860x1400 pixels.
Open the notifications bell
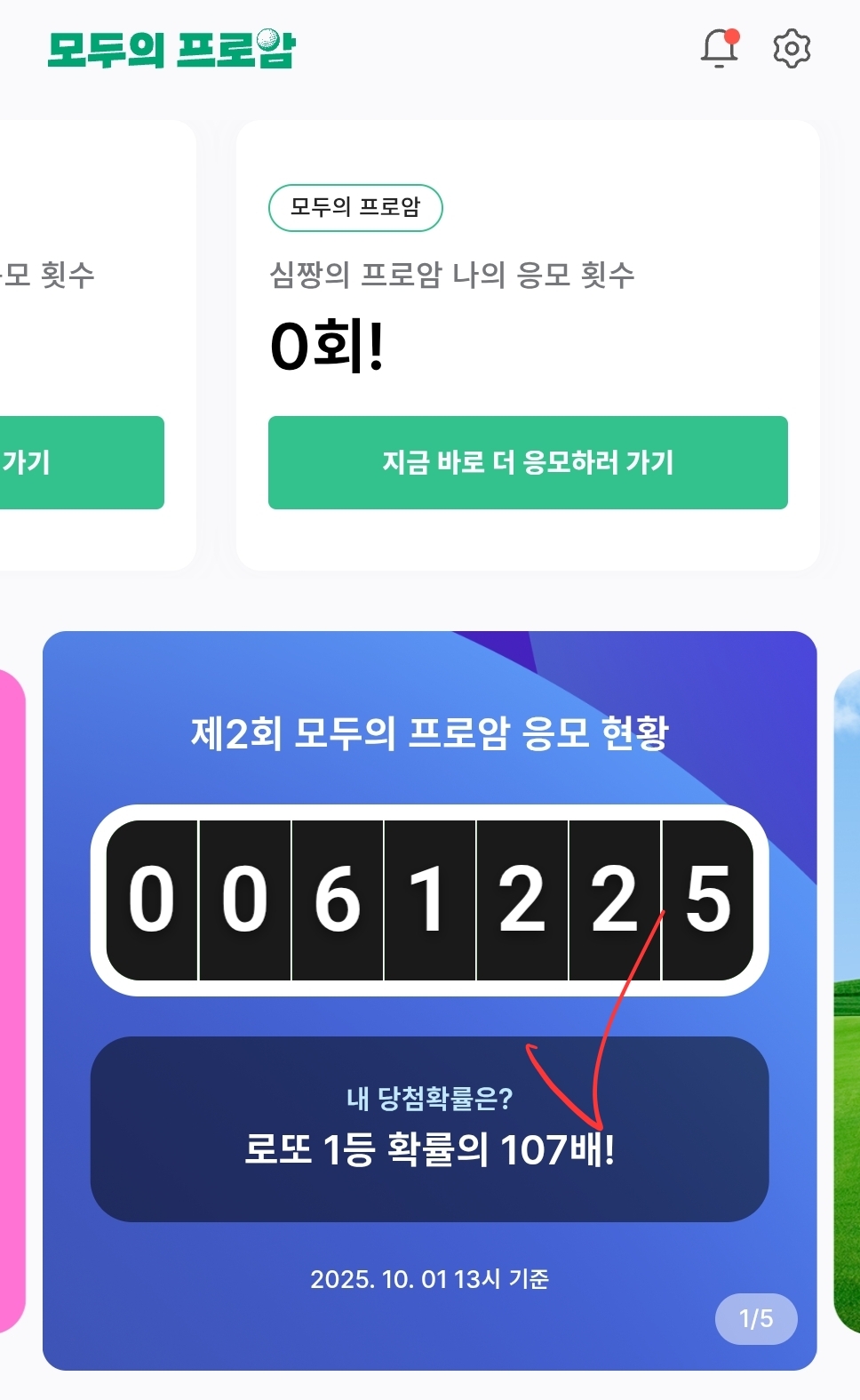720,48
